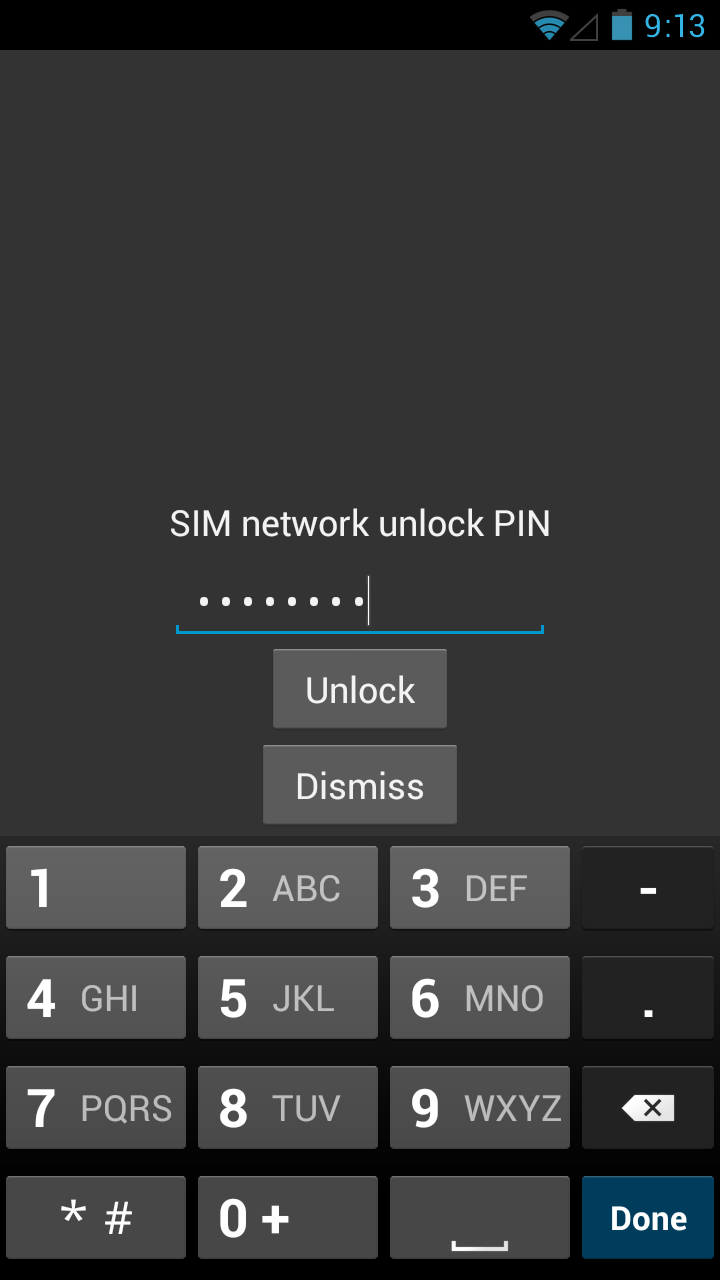Tap the 7 PQRS key
The image size is (720, 1280).
point(96,1108)
